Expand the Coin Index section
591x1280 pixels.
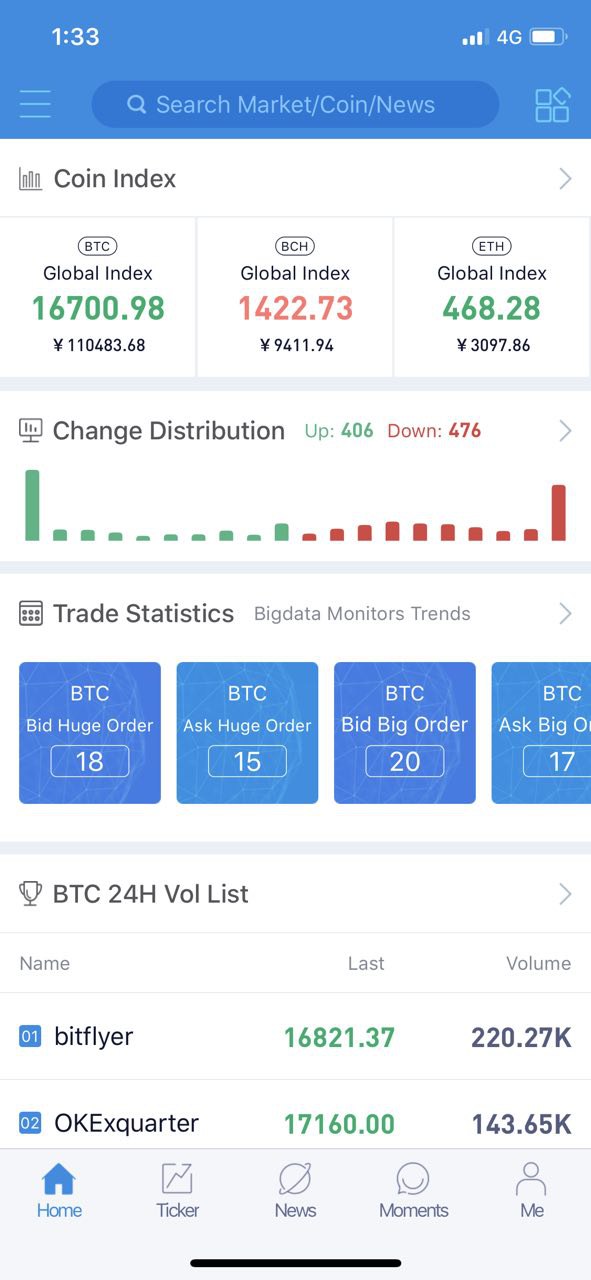click(295, 178)
